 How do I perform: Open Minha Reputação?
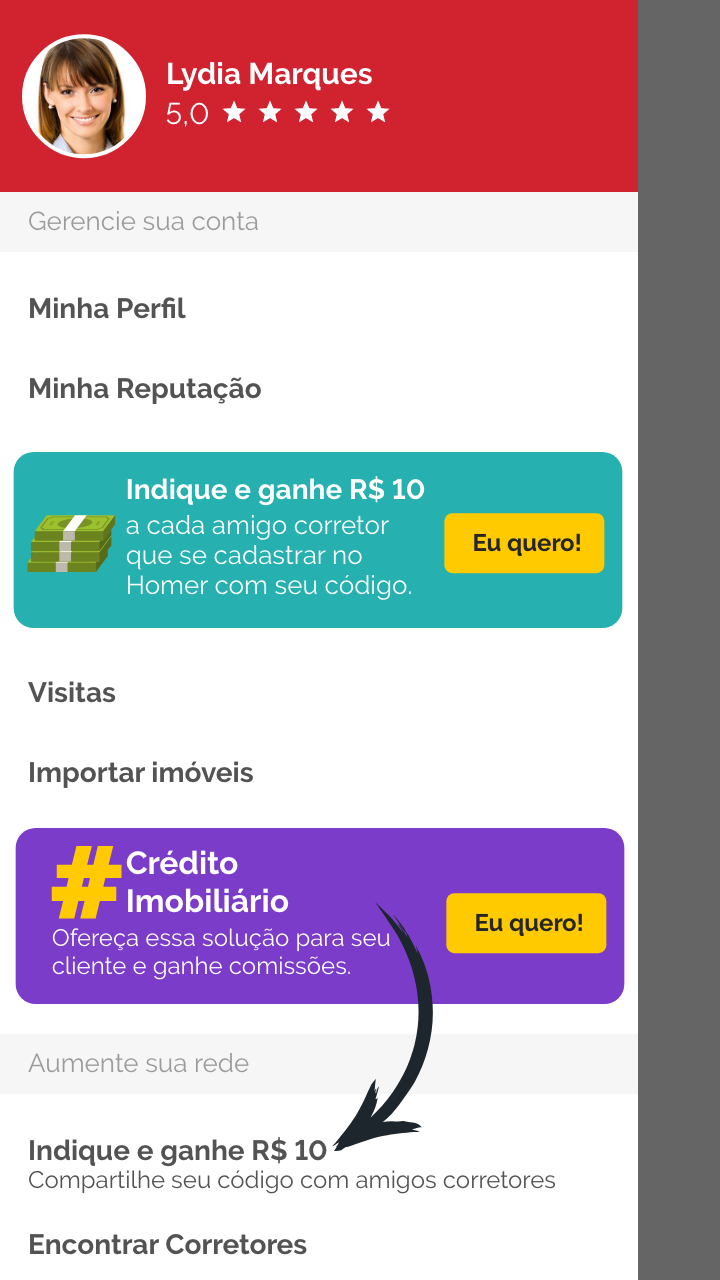[x=319, y=388]
